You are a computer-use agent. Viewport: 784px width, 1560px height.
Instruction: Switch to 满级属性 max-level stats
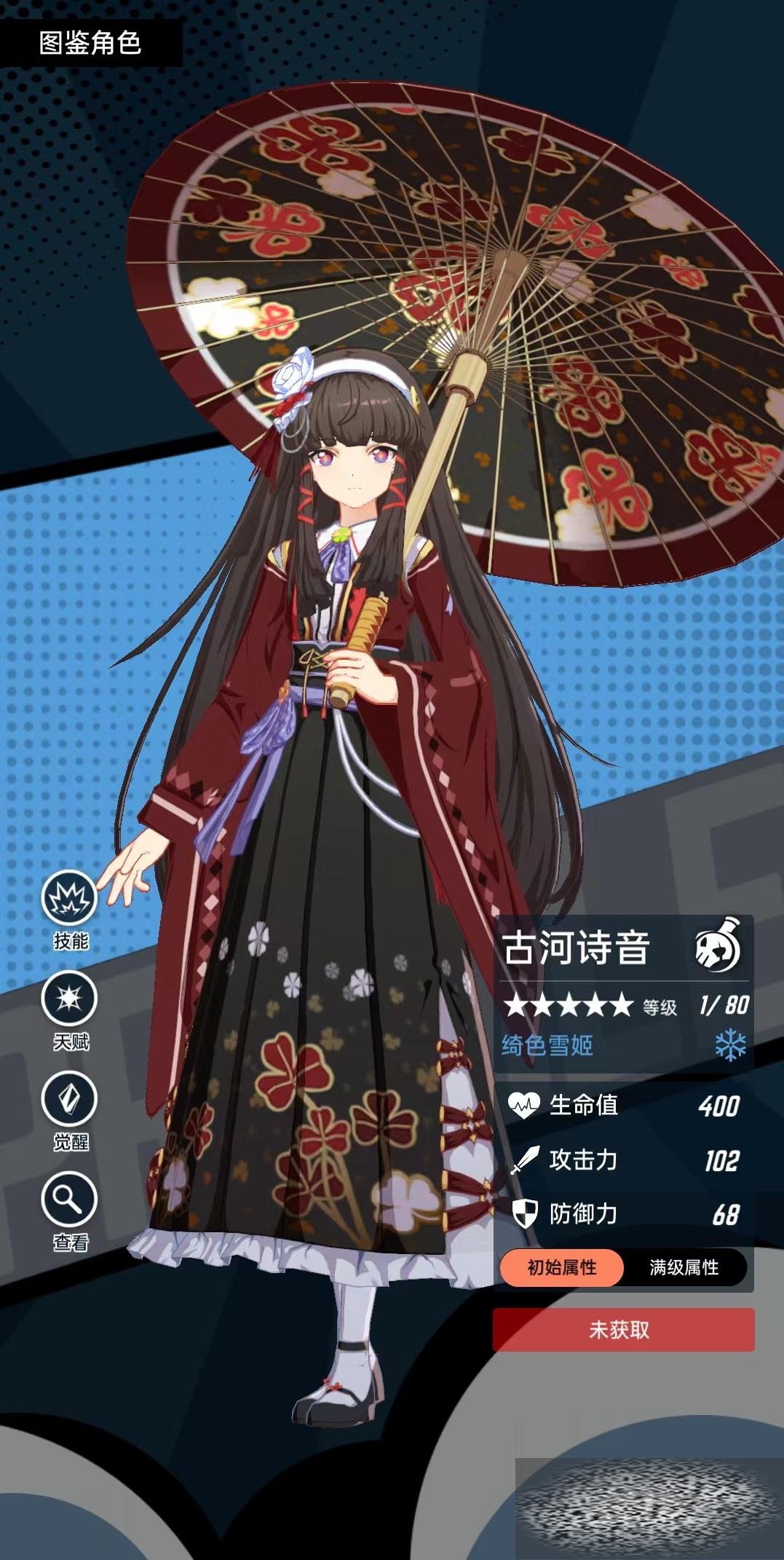pos(684,1268)
